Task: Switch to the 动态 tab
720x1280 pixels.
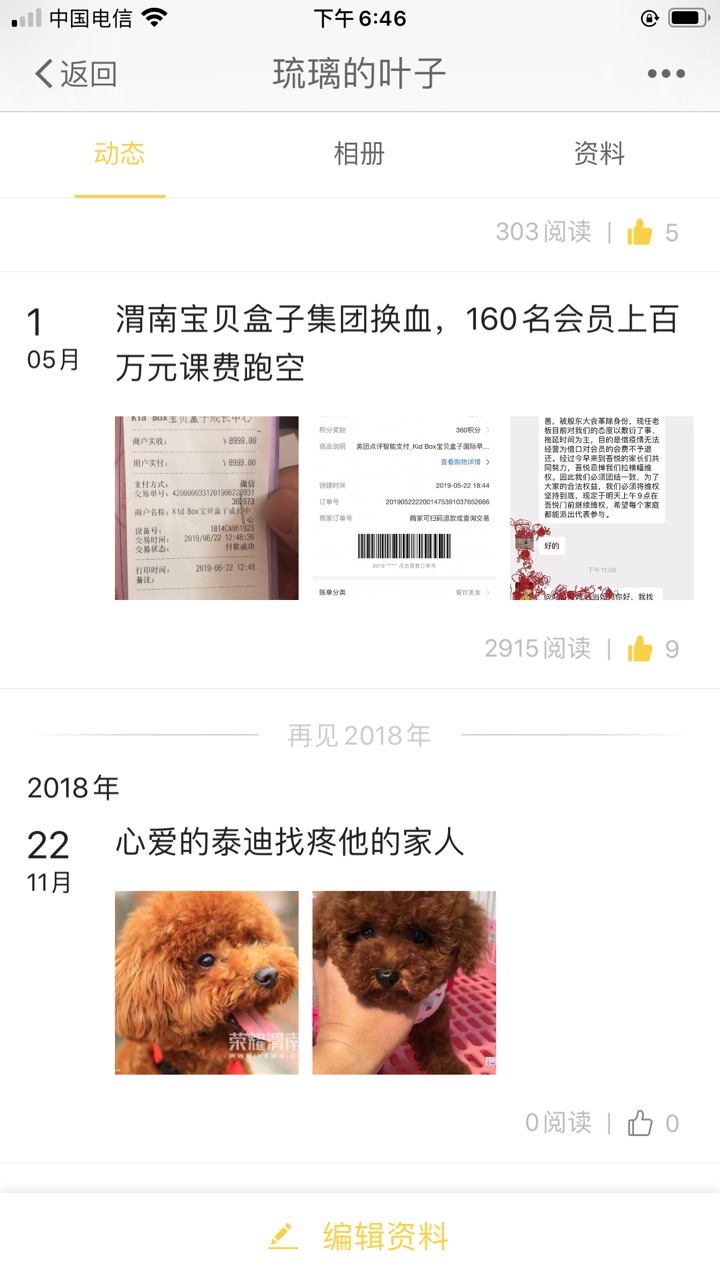Action: [120, 154]
